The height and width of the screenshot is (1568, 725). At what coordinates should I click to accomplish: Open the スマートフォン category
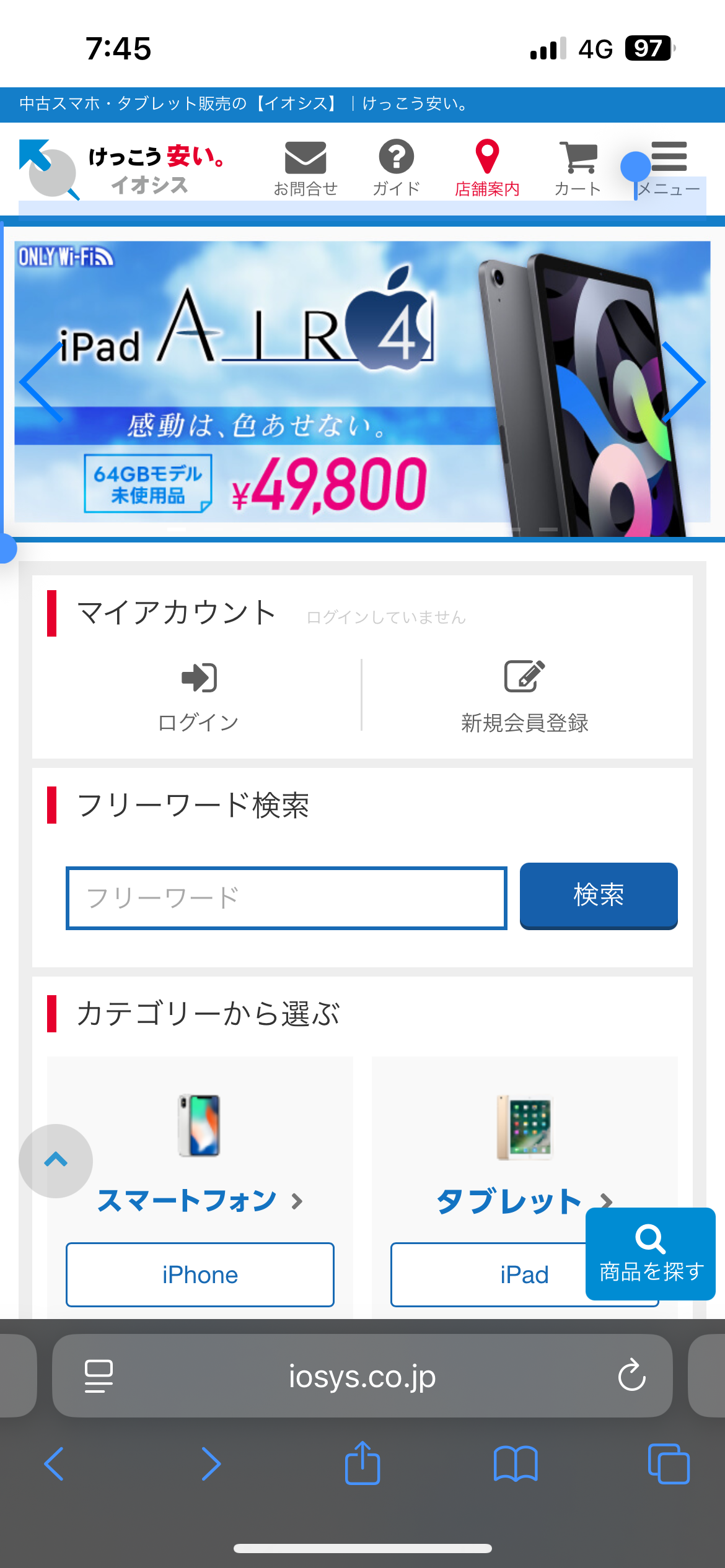click(x=200, y=1200)
